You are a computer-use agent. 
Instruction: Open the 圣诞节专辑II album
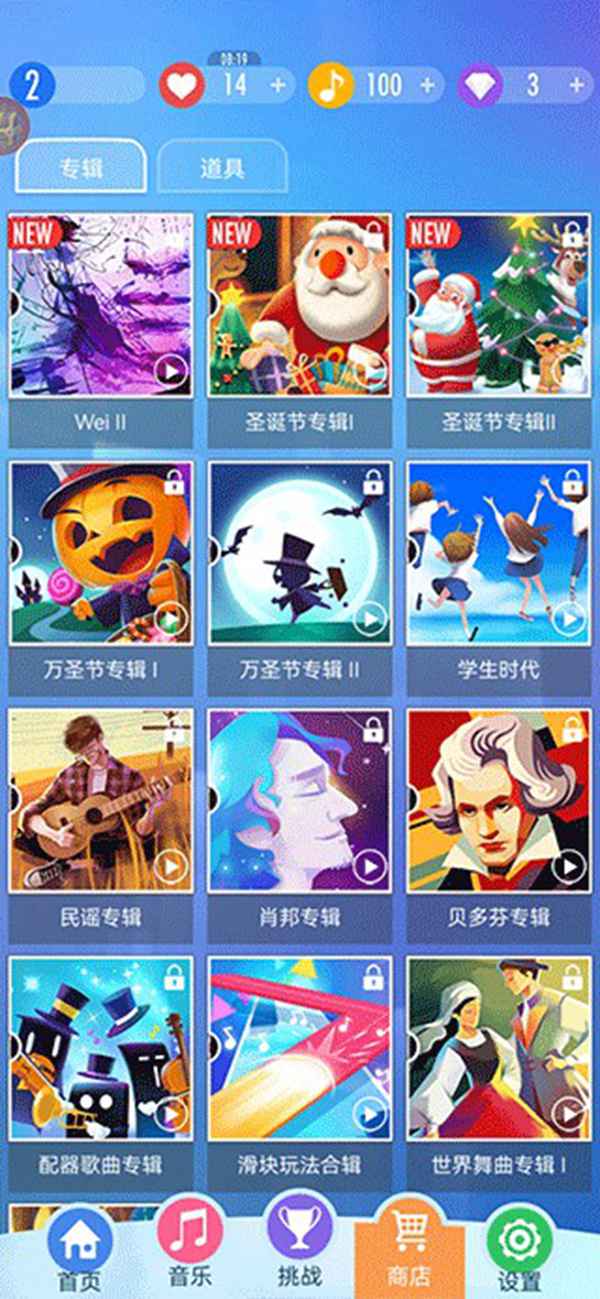[x=498, y=305]
